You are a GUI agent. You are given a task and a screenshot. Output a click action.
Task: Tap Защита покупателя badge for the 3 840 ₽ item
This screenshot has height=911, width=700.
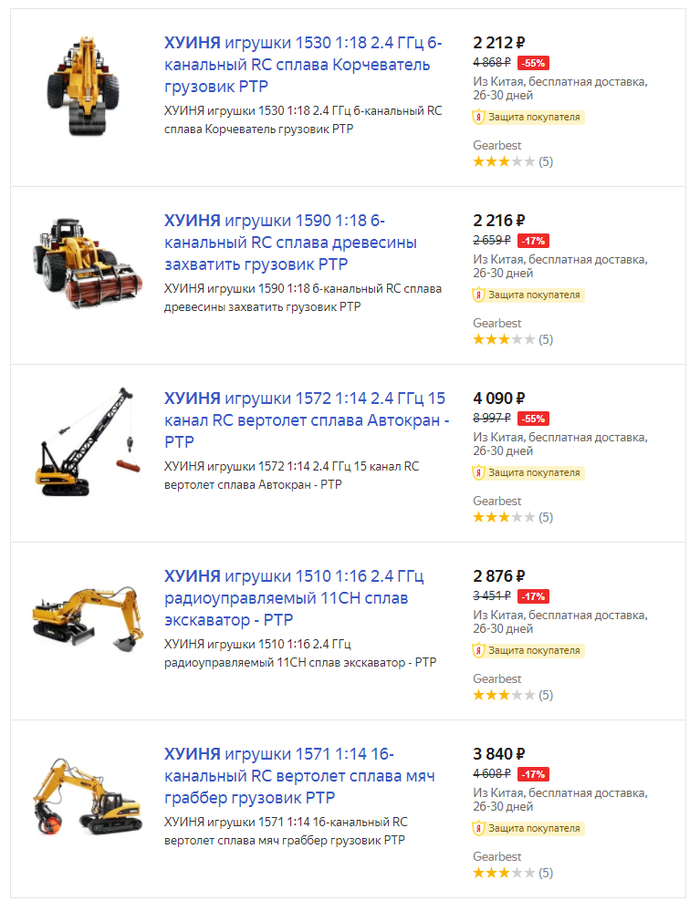pyautogui.click(x=527, y=828)
